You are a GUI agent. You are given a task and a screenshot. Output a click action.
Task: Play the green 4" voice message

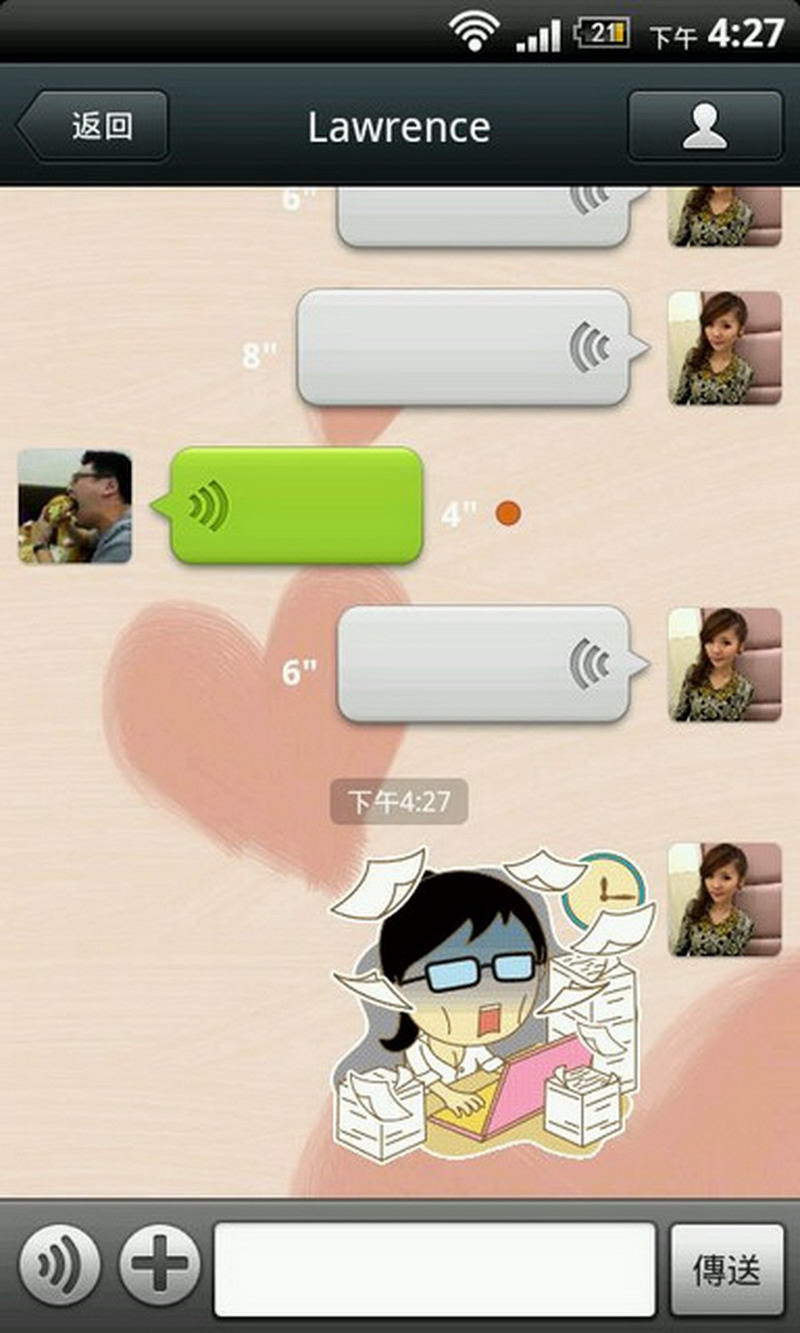click(297, 506)
